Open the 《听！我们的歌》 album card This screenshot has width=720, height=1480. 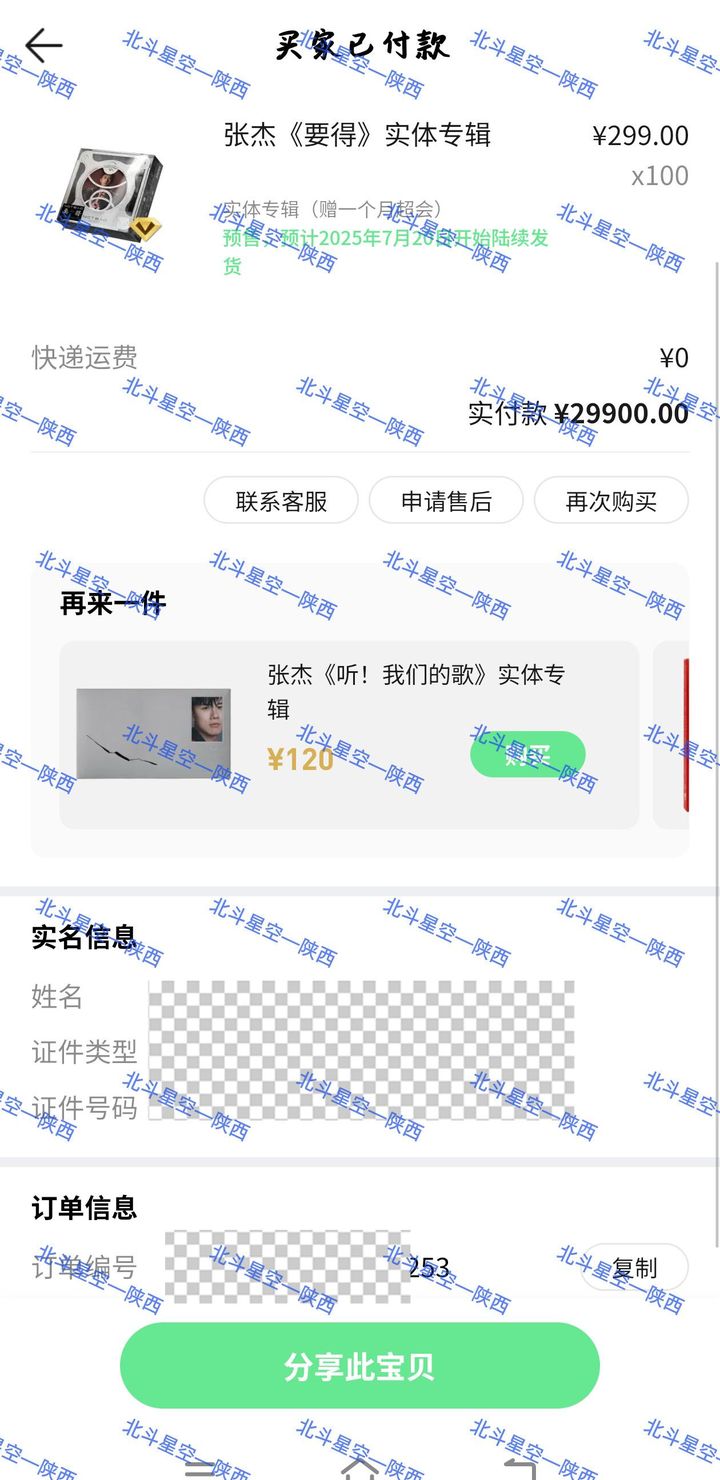(349, 735)
